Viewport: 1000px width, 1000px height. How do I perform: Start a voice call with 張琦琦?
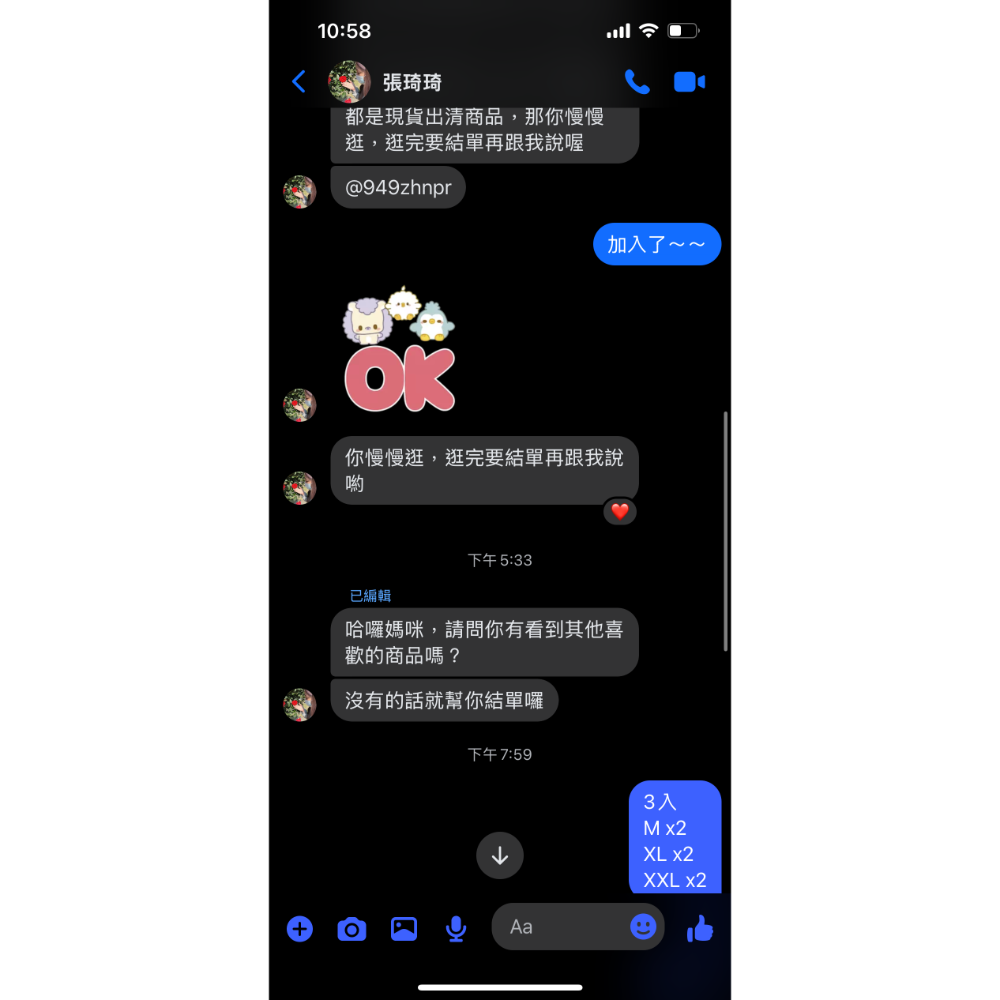(x=636, y=82)
